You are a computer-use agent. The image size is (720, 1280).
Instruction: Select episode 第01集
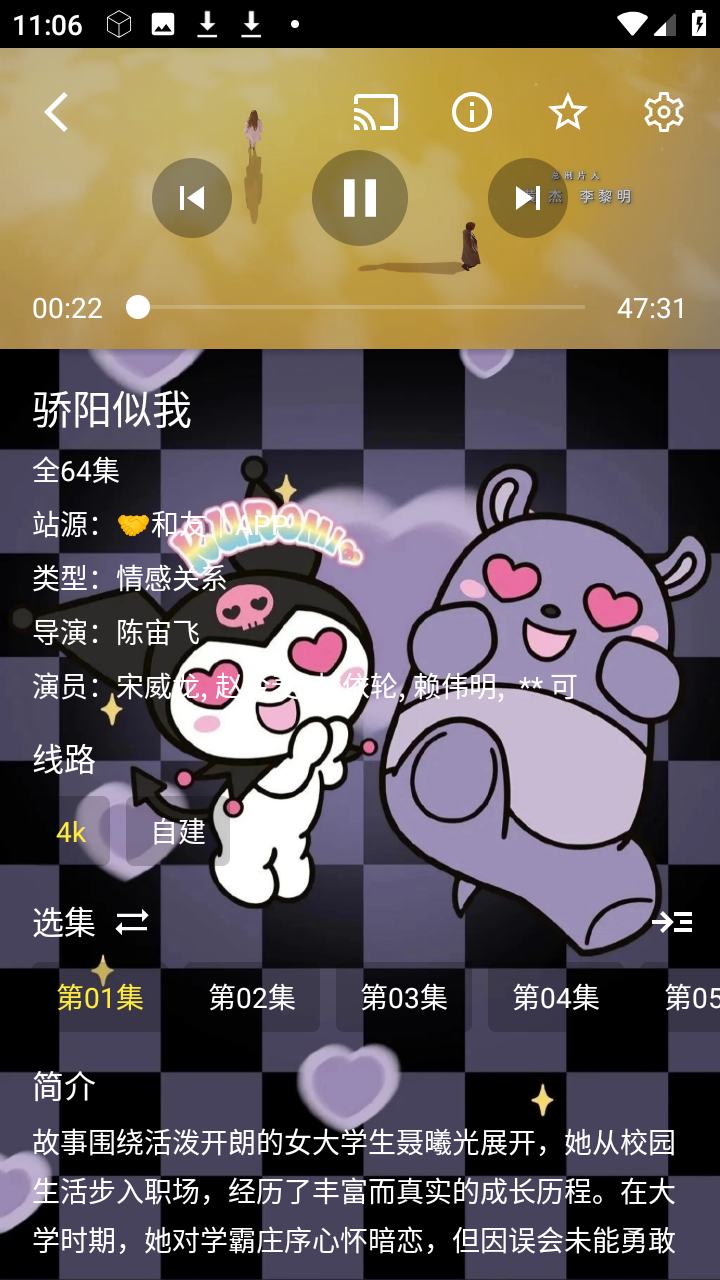click(x=100, y=997)
